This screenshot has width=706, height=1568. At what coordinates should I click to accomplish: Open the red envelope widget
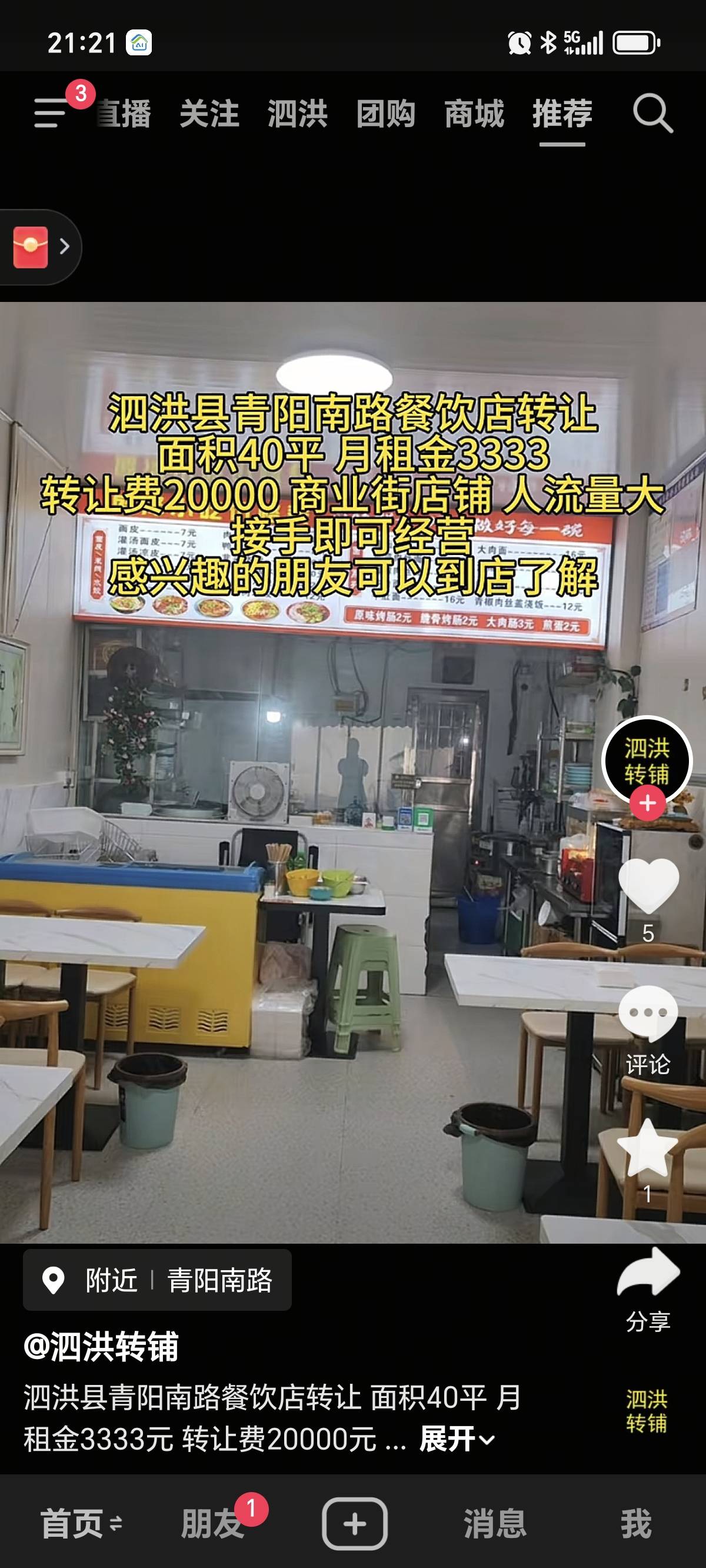pyautogui.click(x=32, y=247)
